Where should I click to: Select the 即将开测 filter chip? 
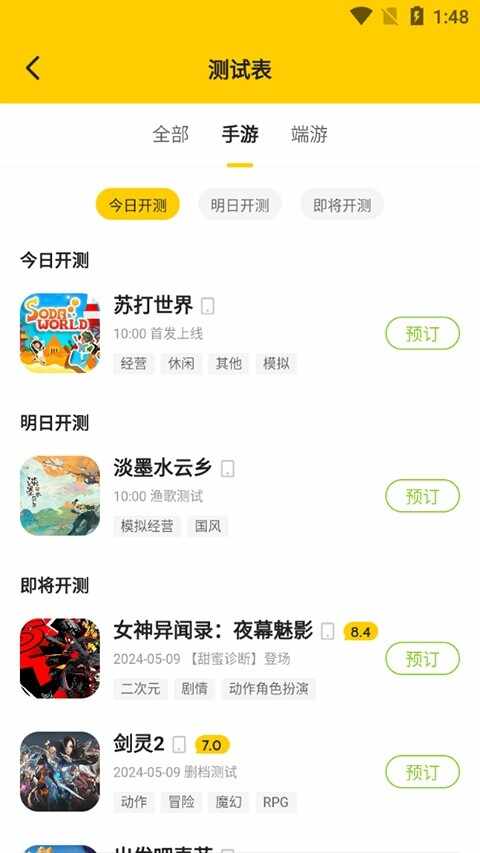click(342, 205)
